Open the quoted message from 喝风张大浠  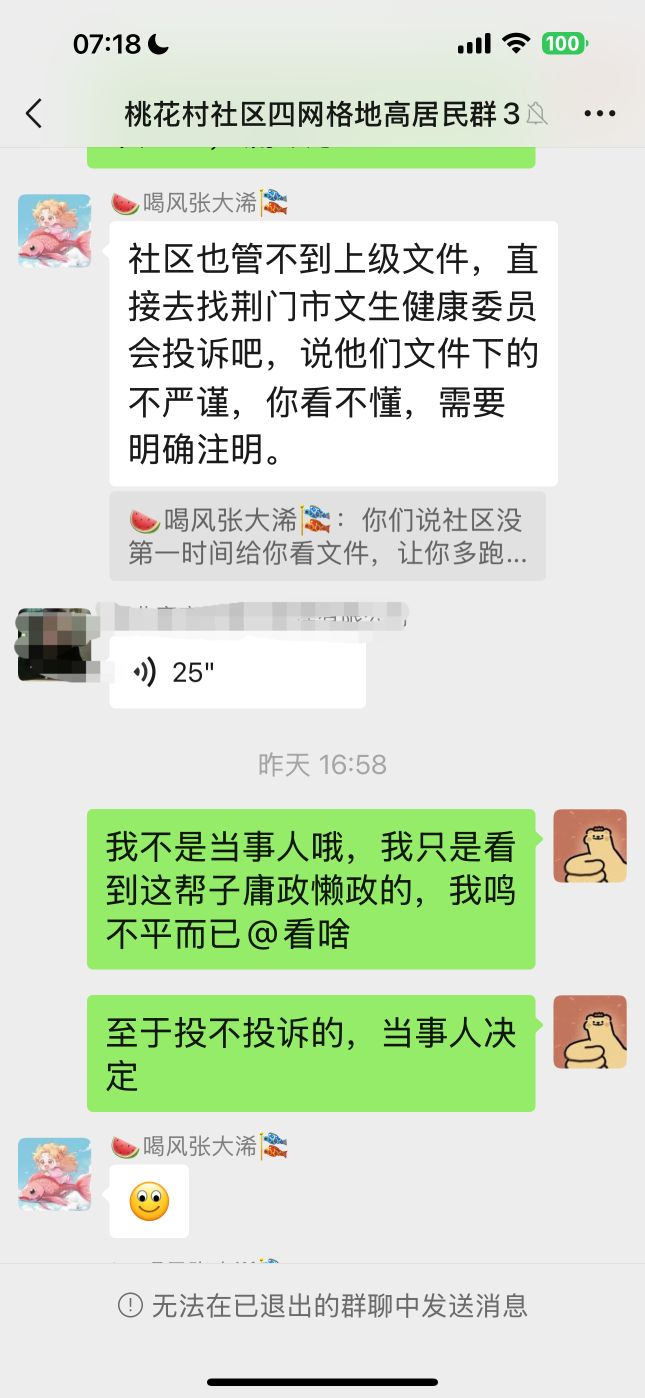pyautogui.click(x=327, y=536)
